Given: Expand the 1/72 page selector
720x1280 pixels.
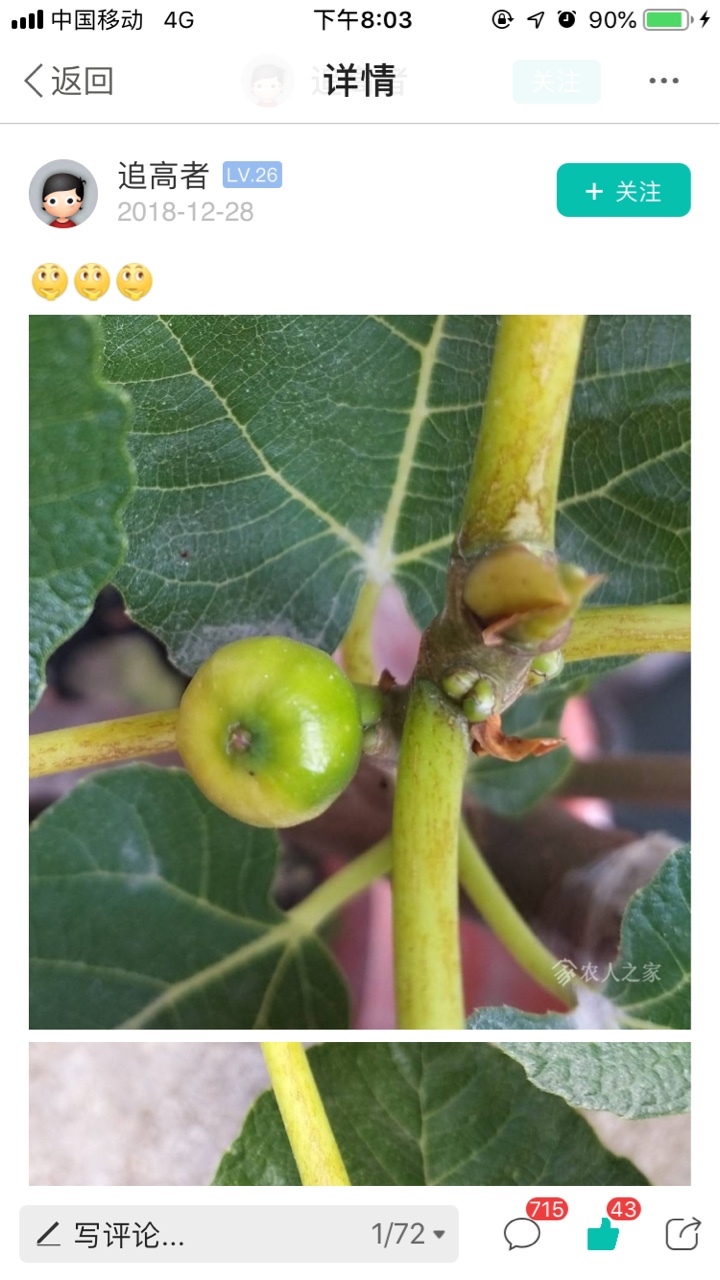Looking at the screenshot, I should tap(409, 1234).
